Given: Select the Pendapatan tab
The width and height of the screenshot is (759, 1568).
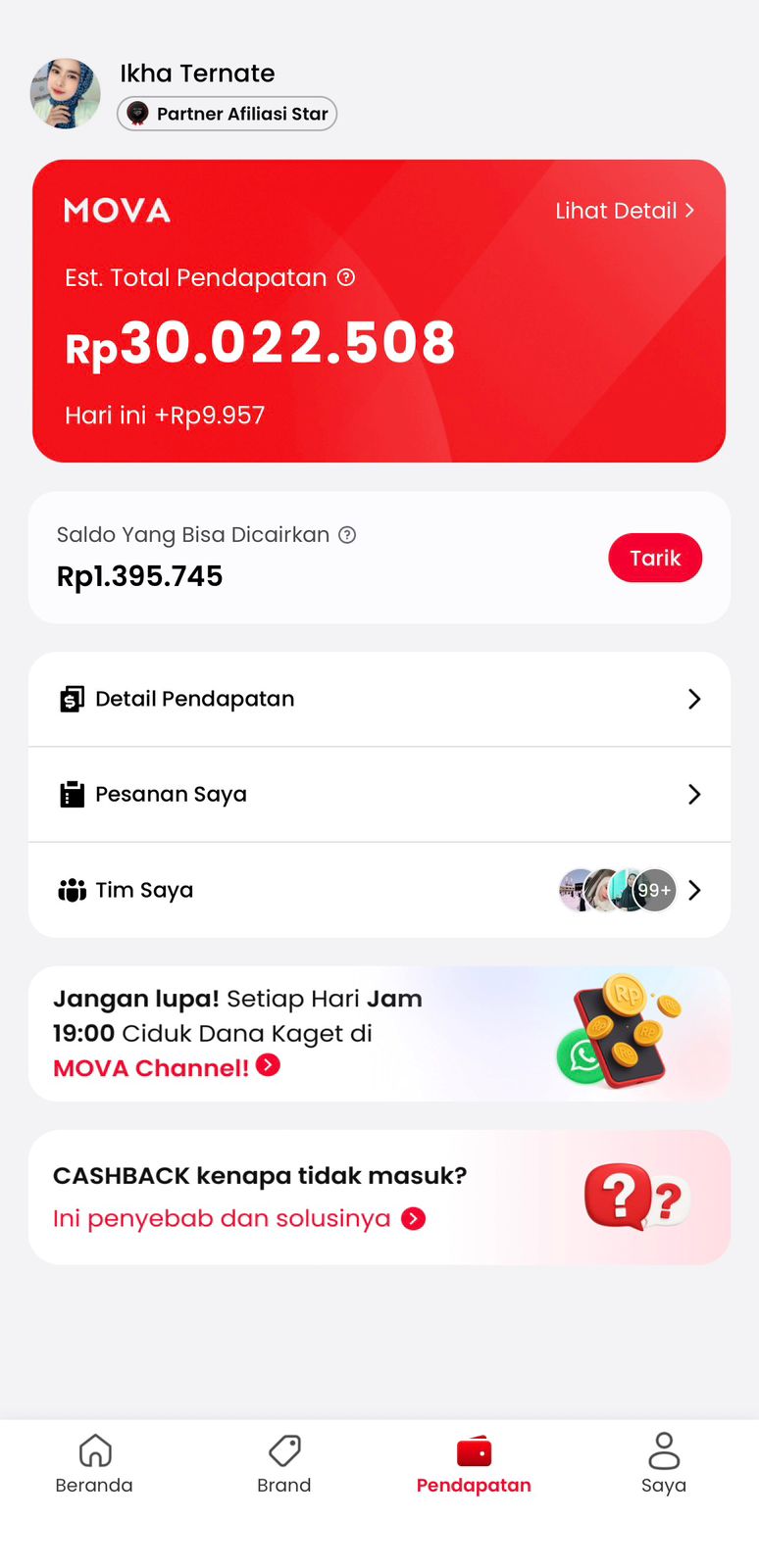Looking at the screenshot, I should [474, 1464].
